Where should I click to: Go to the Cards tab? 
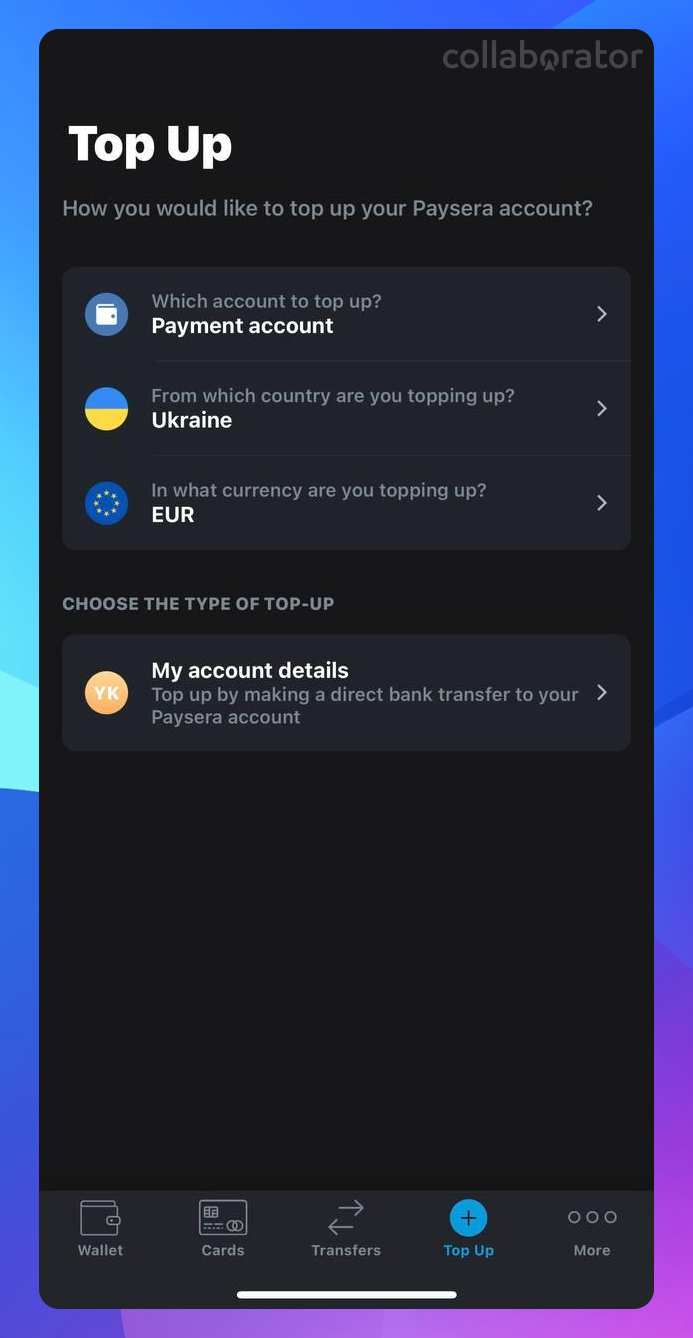223,1229
